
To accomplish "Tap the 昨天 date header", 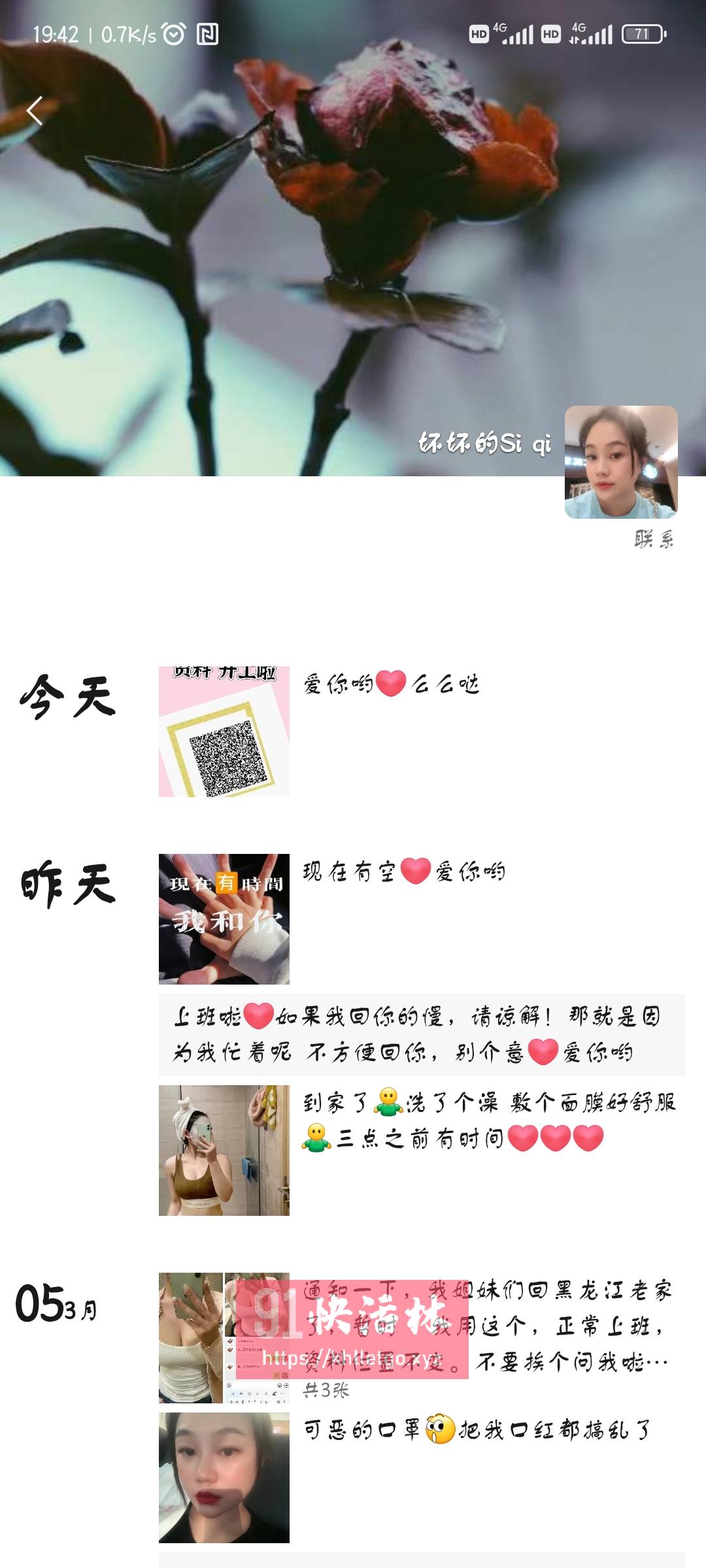I will coord(69,879).
